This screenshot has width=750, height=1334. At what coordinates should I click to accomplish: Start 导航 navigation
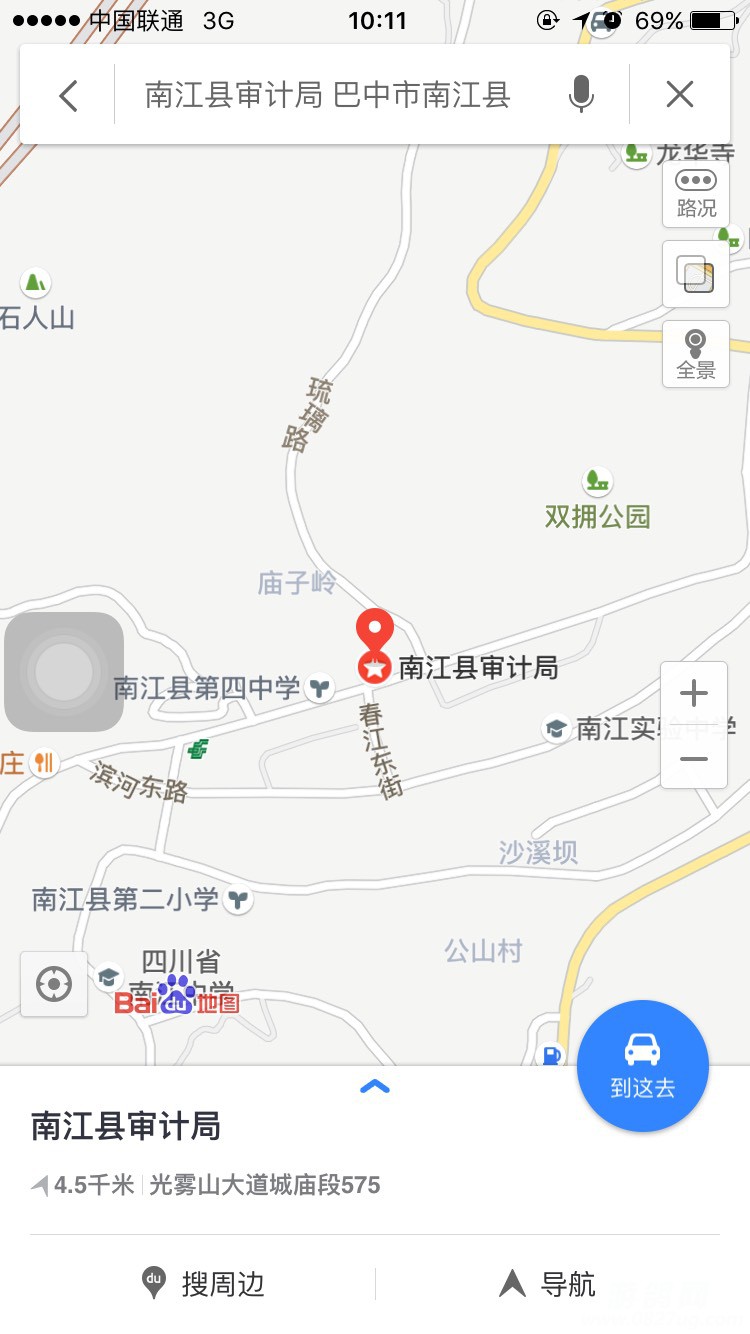(548, 1284)
